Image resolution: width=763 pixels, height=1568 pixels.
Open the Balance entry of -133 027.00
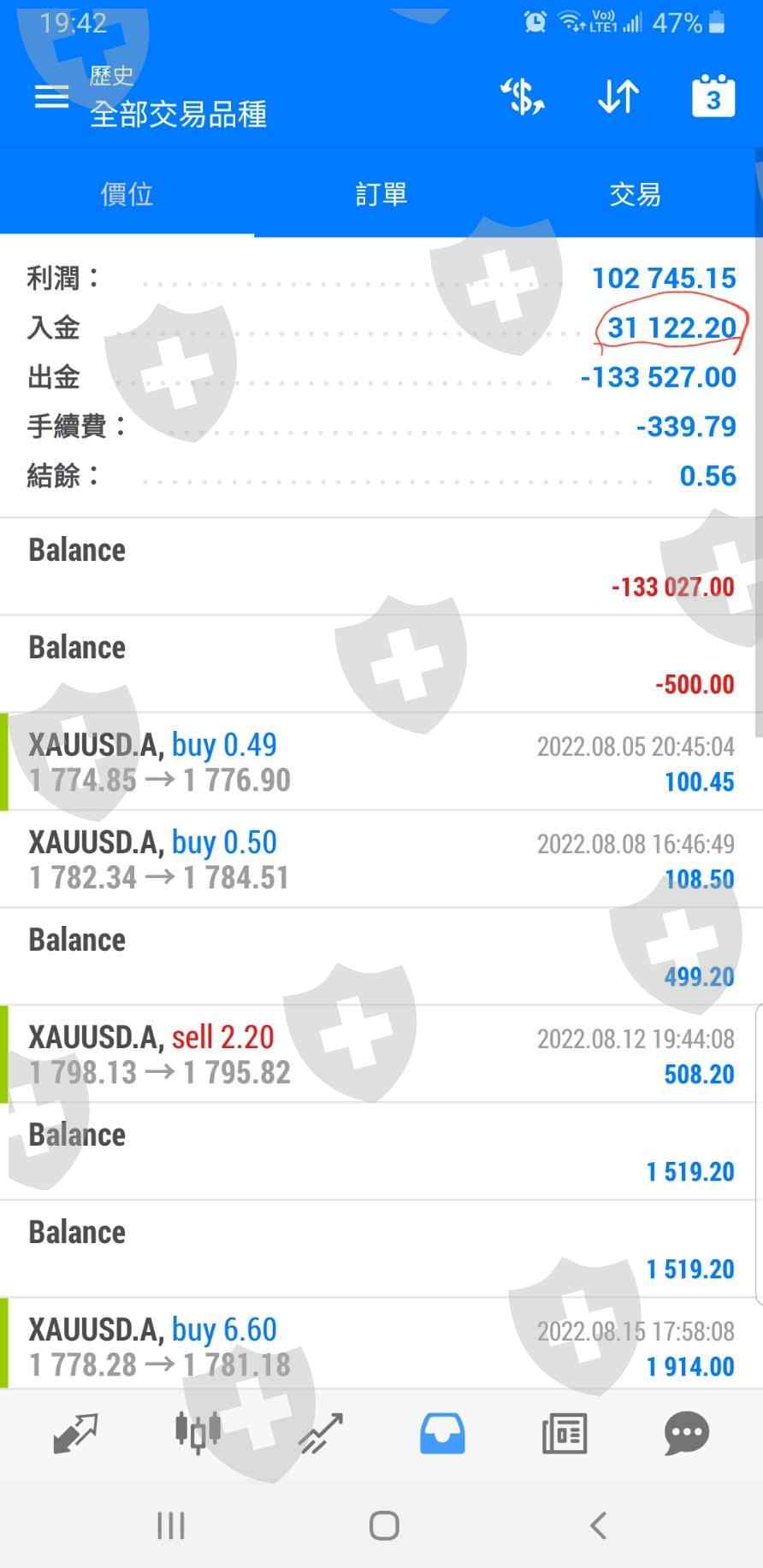pos(381,567)
